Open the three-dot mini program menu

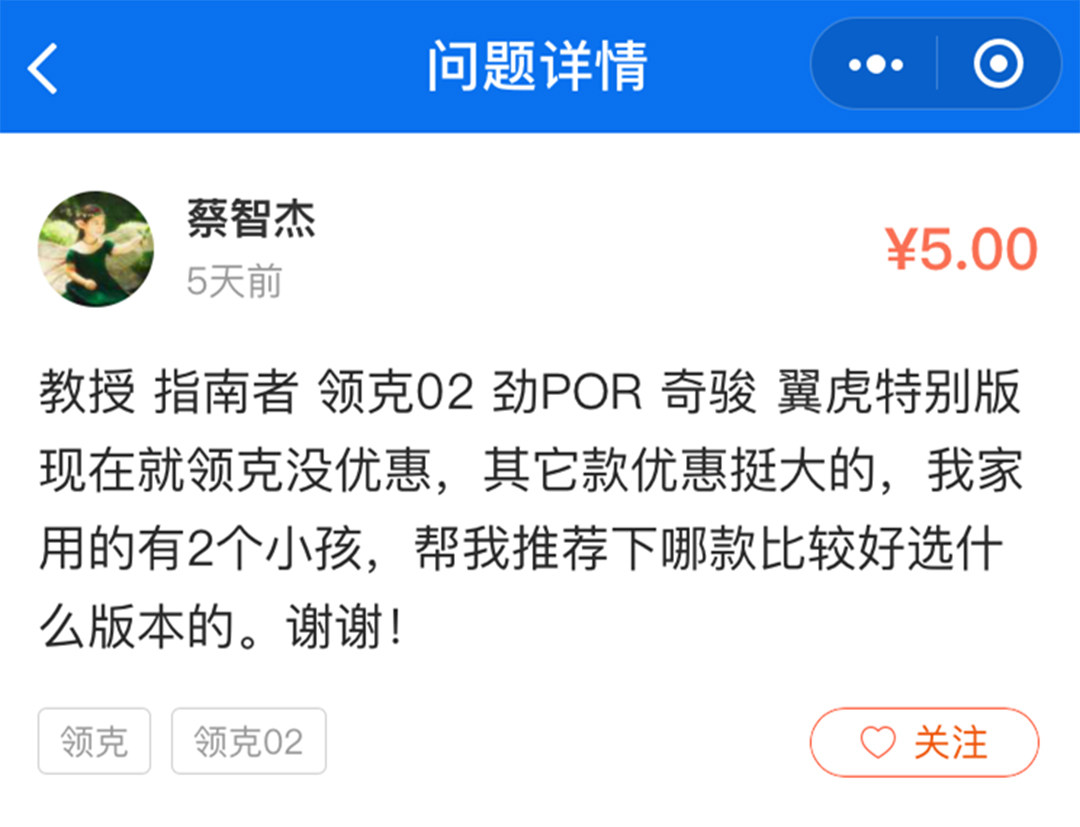pos(875,66)
